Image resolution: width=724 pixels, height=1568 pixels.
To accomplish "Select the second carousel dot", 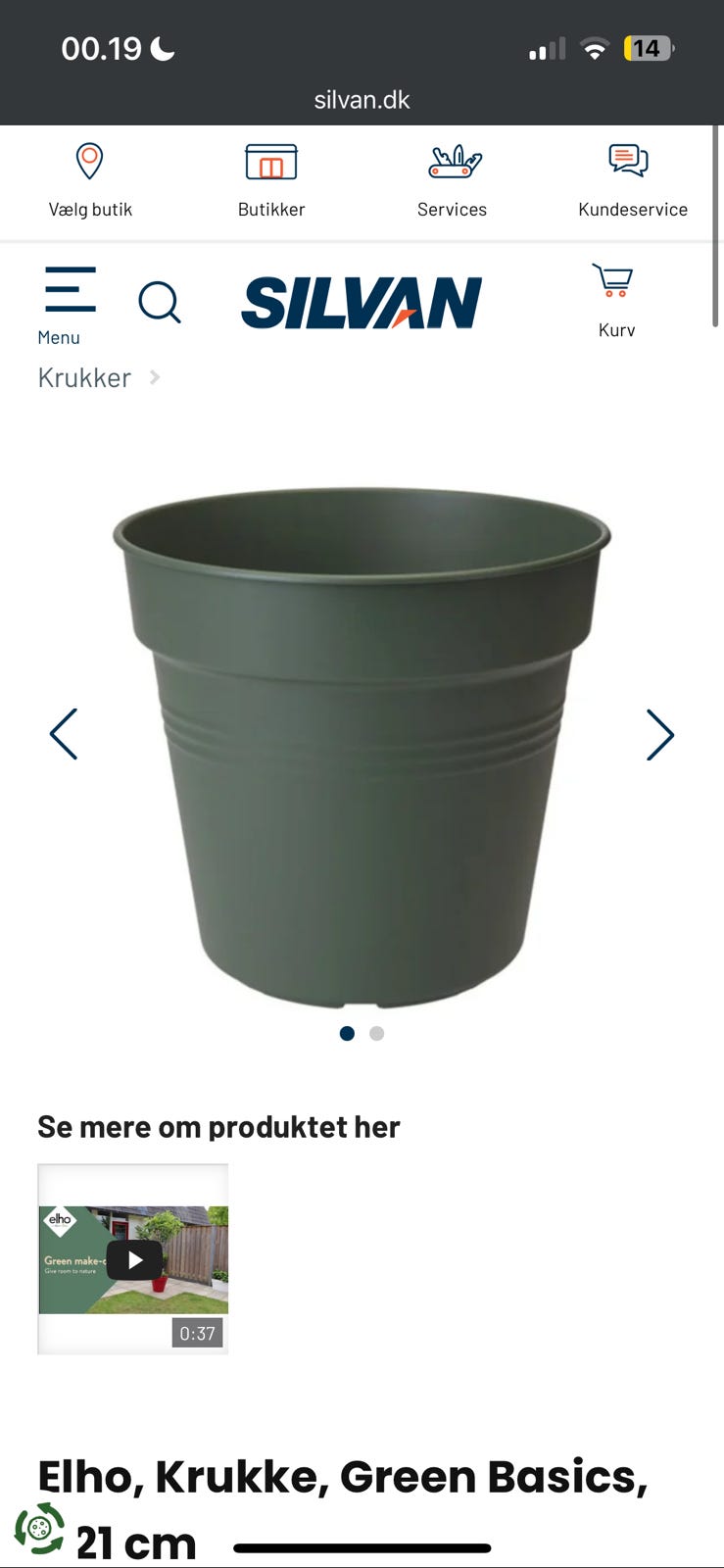I will point(376,1033).
